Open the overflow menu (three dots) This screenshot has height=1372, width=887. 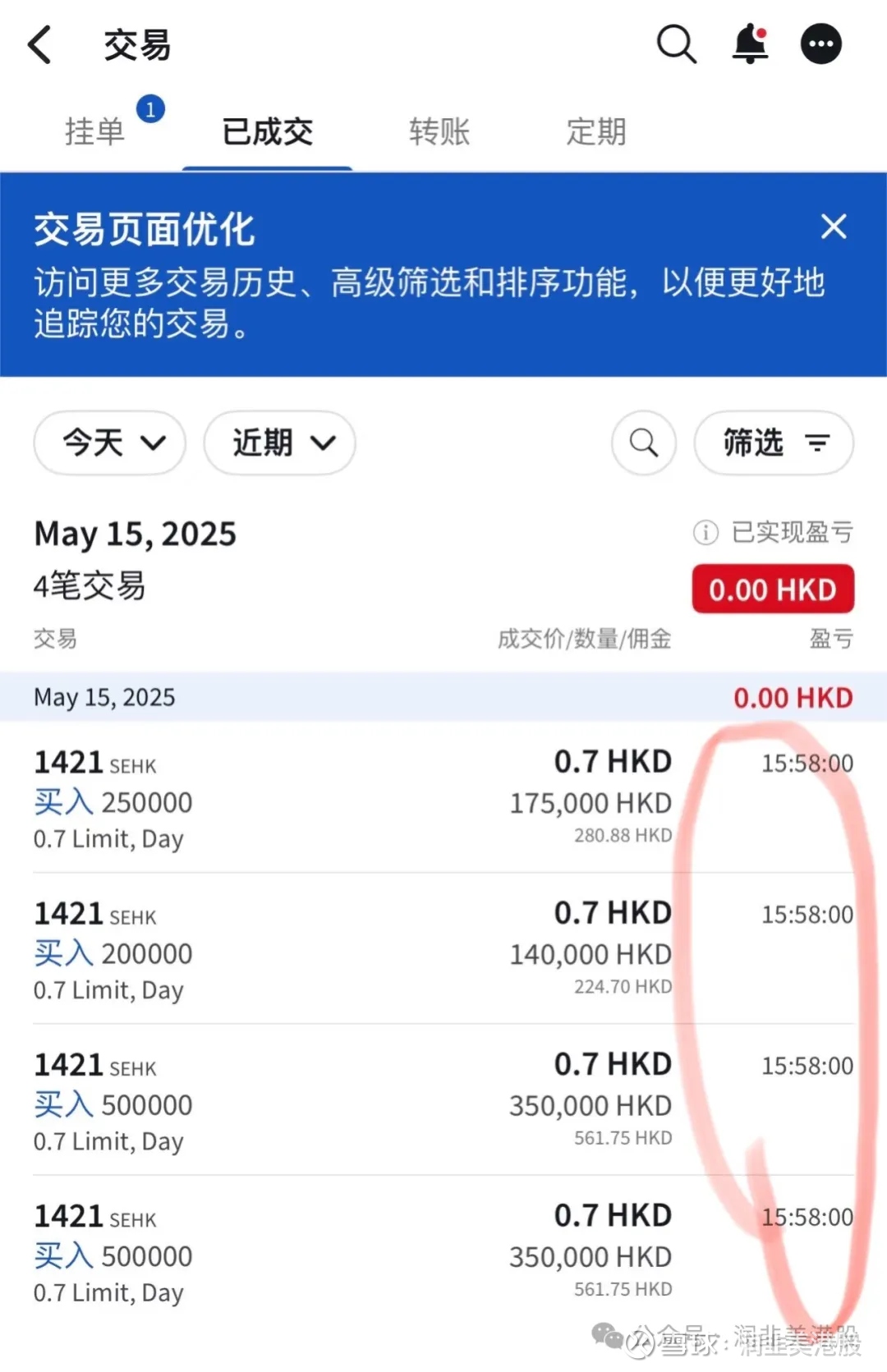pos(820,43)
